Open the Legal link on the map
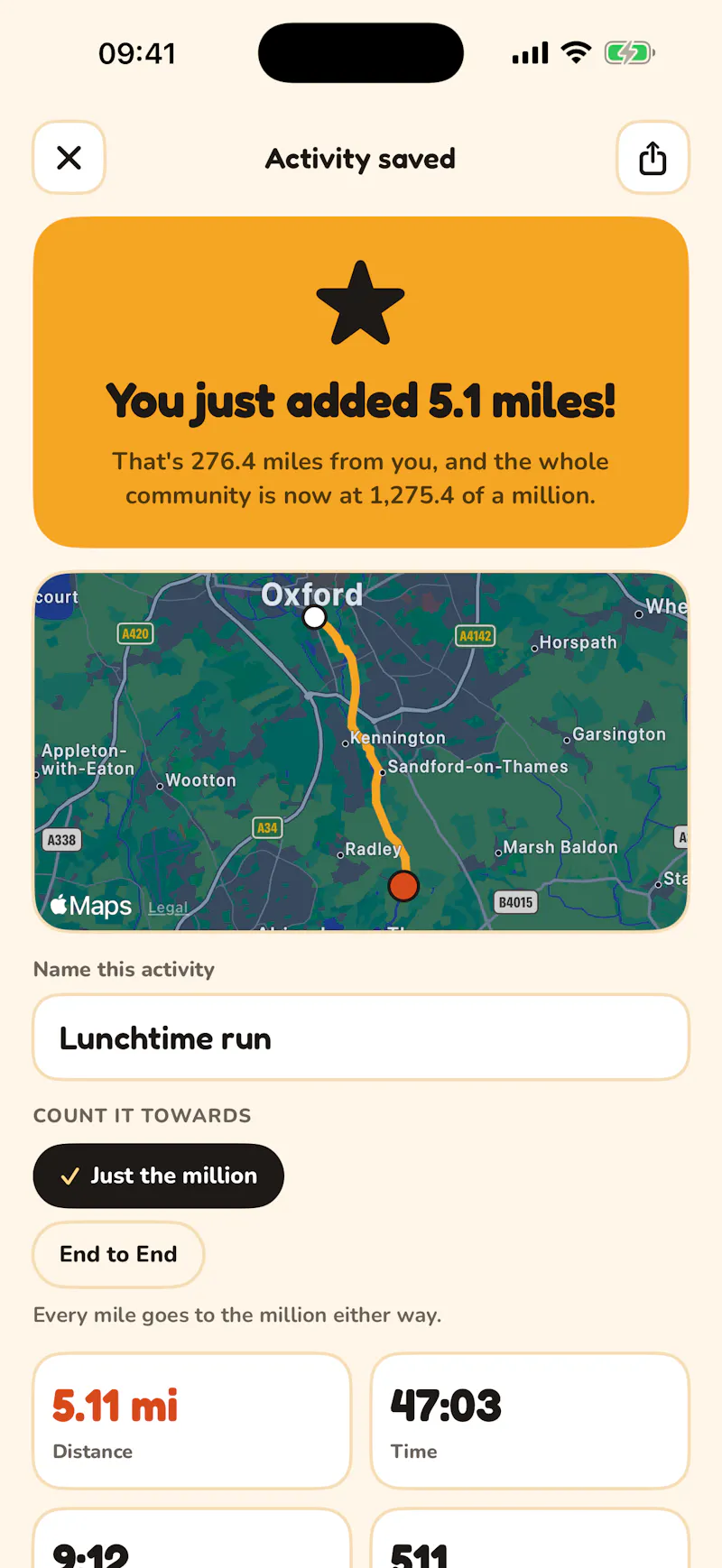The width and height of the screenshot is (722, 1568). (x=168, y=908)
